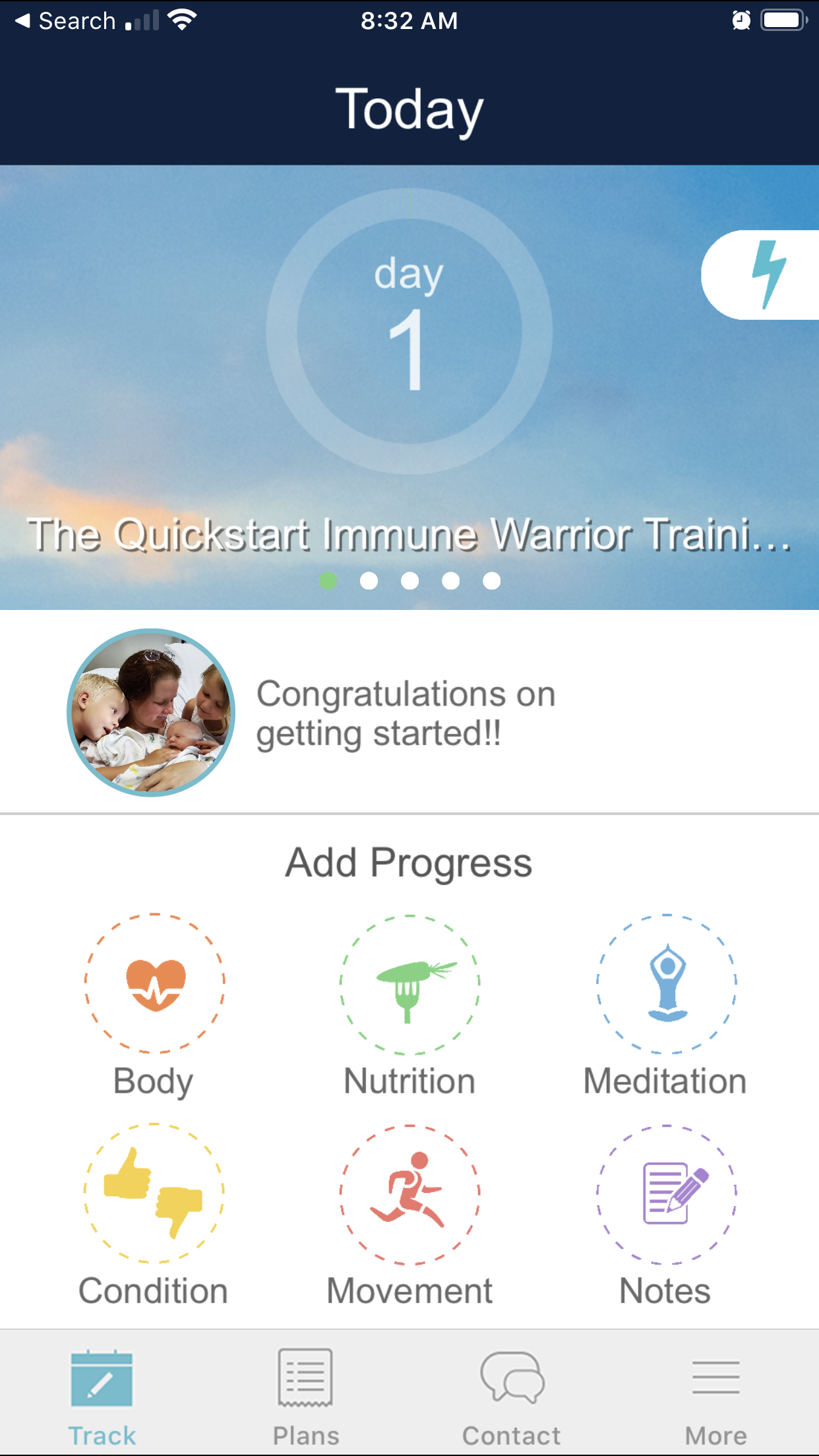
Task: Record your Condition
Action: [154, 1194]
